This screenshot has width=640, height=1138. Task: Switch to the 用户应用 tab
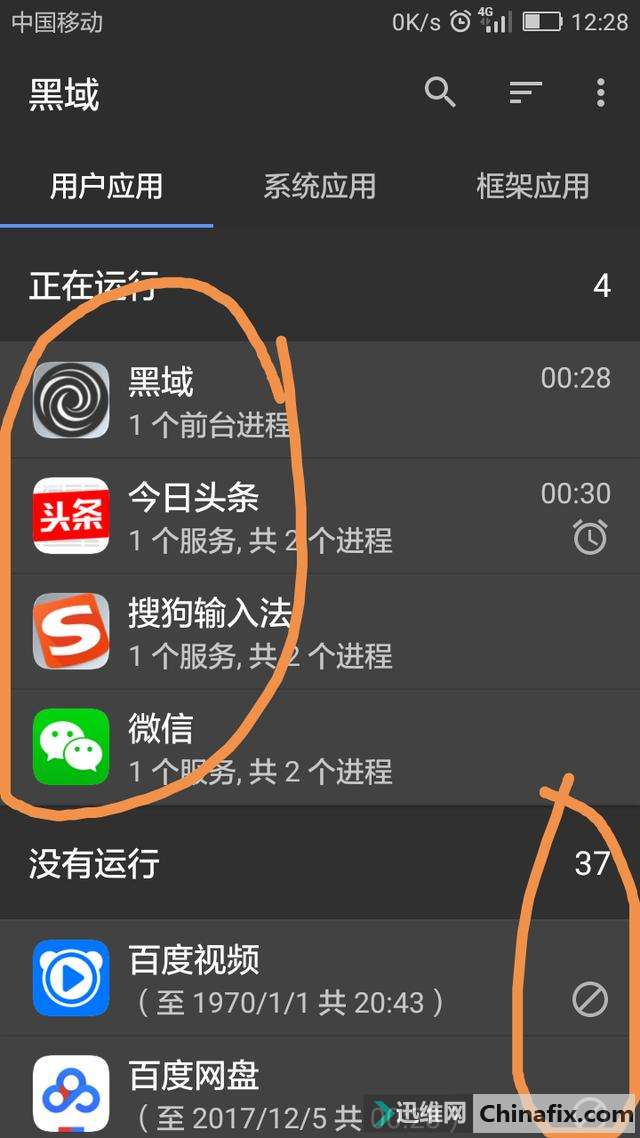106,186
